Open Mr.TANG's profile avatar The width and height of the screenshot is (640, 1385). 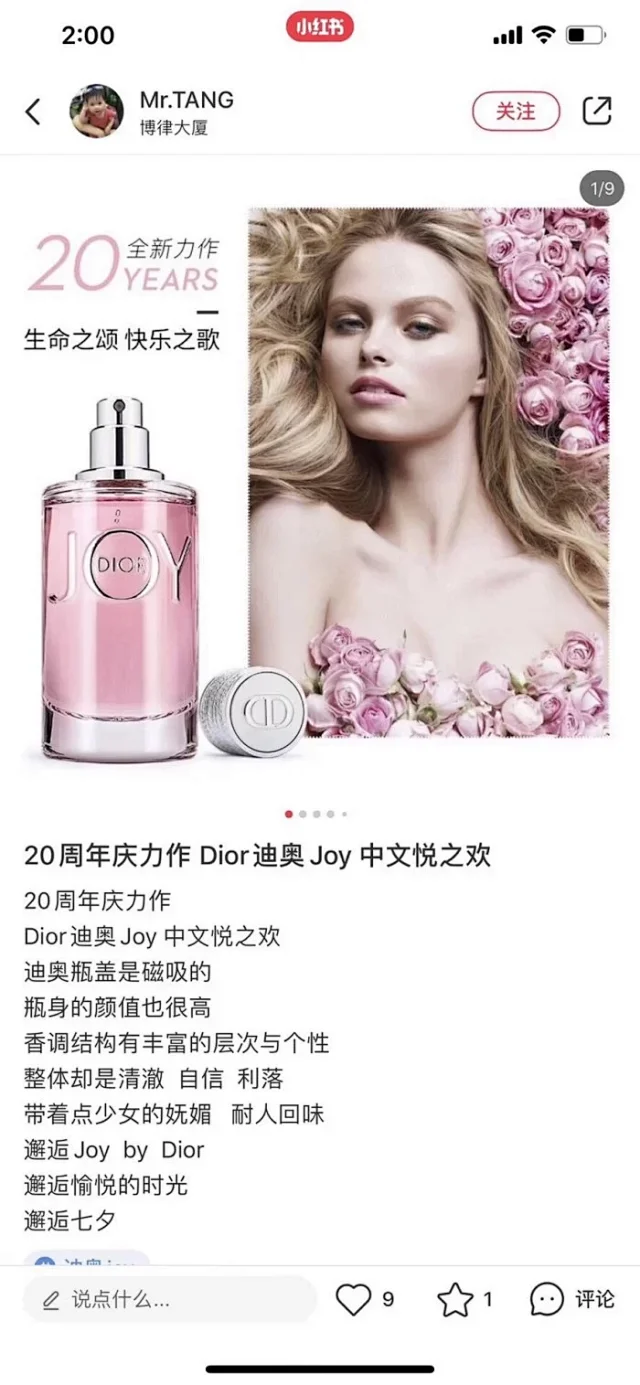coord(96,111)
